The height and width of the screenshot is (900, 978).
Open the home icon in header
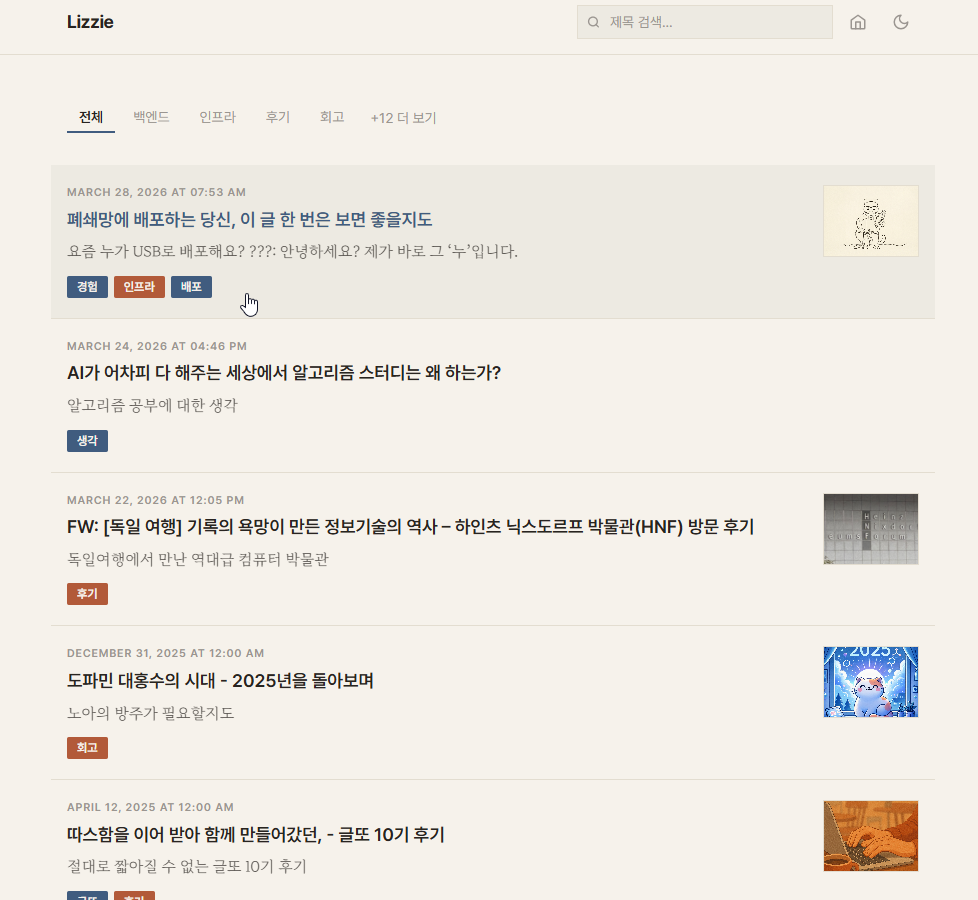pyautogui.click(x=858, y=22)
